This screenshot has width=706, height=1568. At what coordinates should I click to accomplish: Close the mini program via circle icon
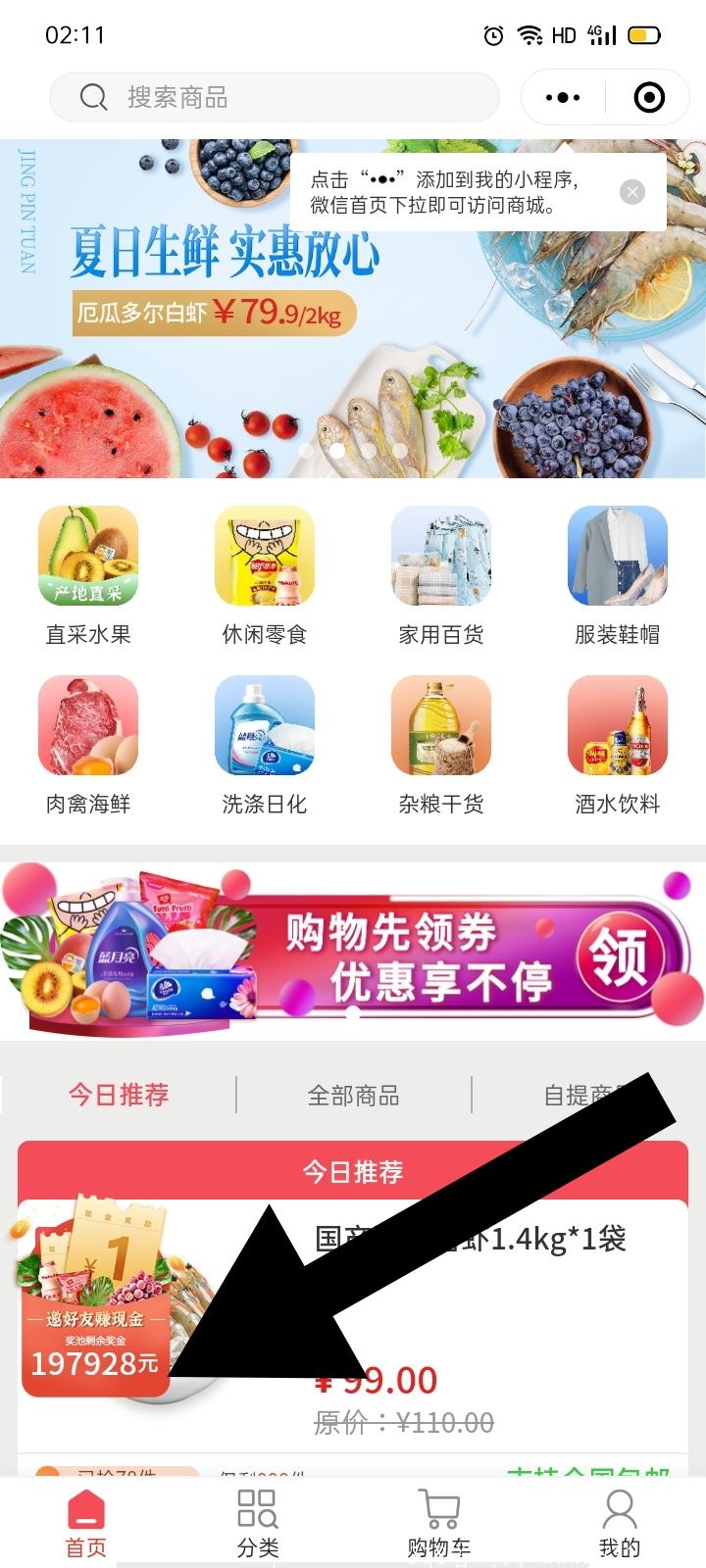[649, 97]
